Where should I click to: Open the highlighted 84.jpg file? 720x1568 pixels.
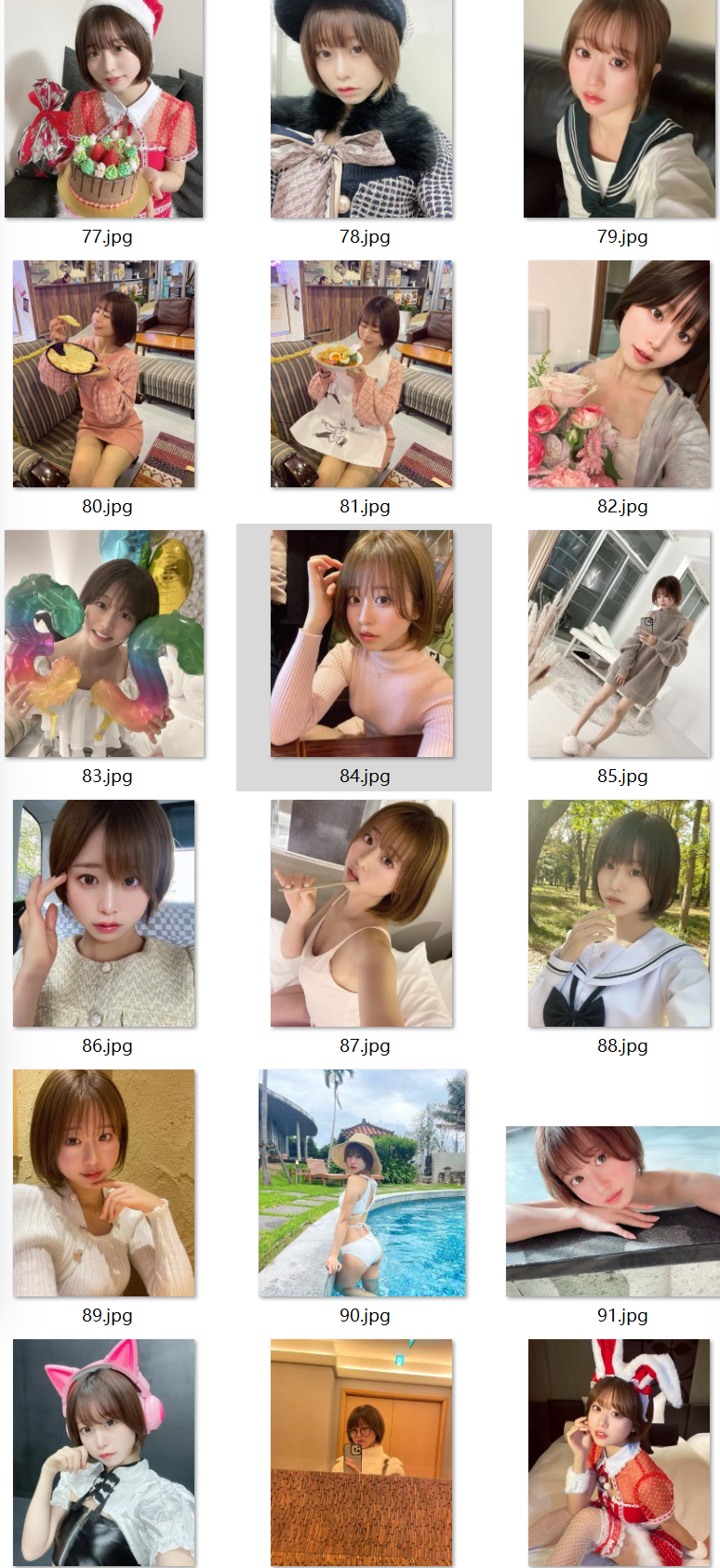click(x=362, y=644)
